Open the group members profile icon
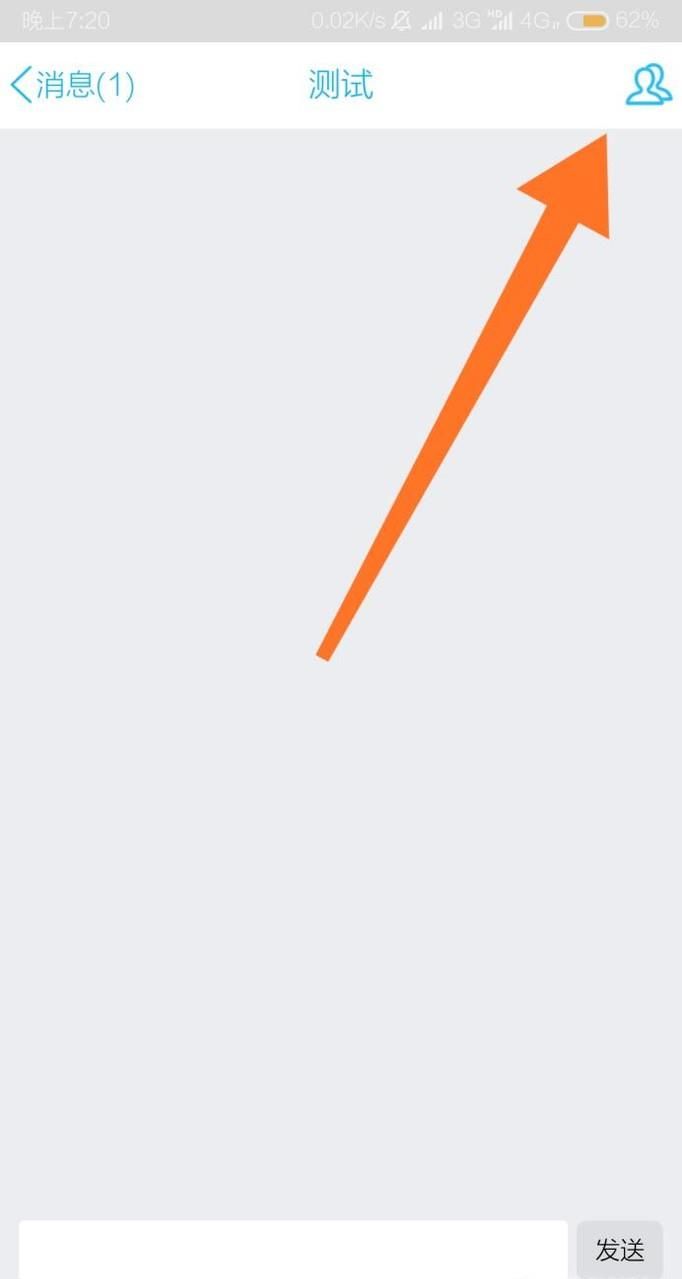The width and height of the screenshot is (682, 1279). [648, 86]
